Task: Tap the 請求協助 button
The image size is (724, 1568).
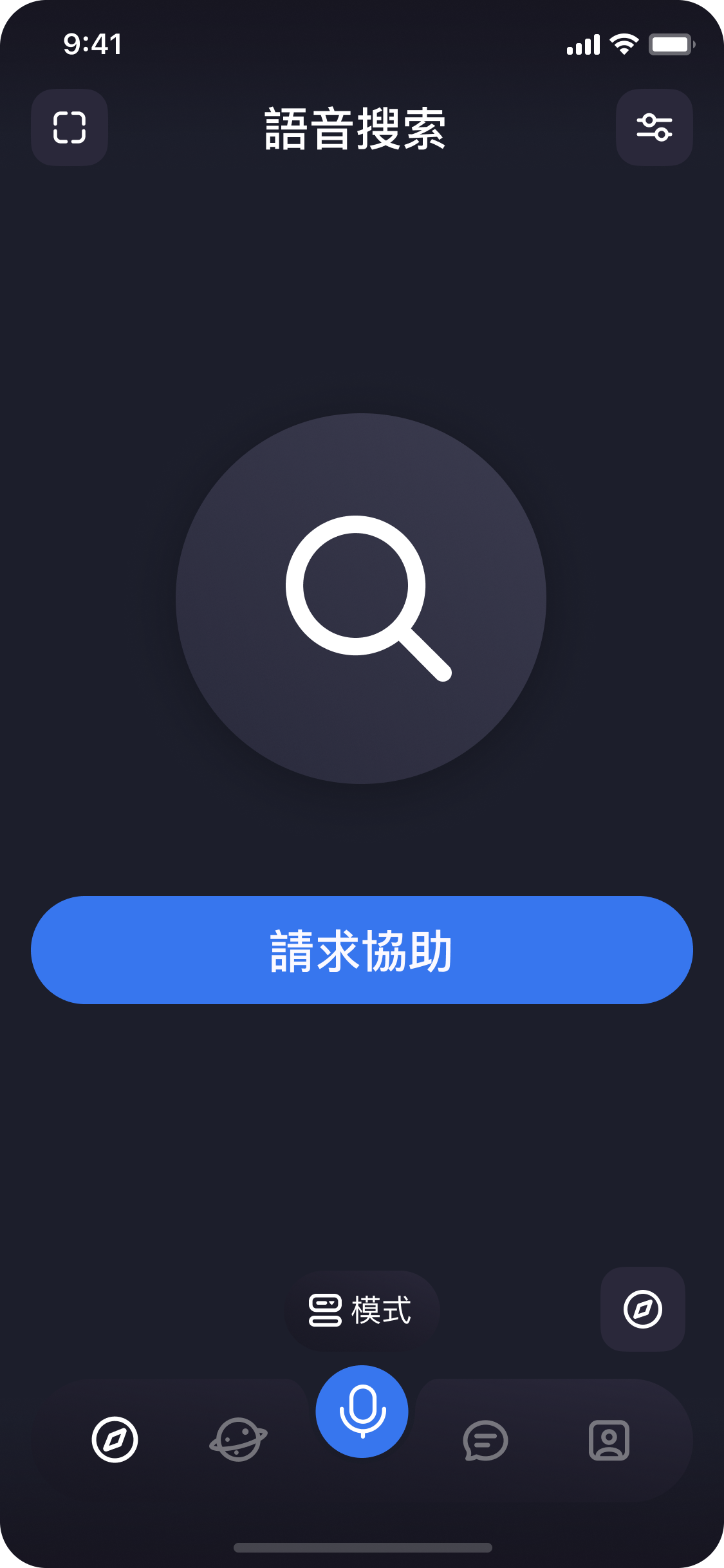Action: click(362, 950)
